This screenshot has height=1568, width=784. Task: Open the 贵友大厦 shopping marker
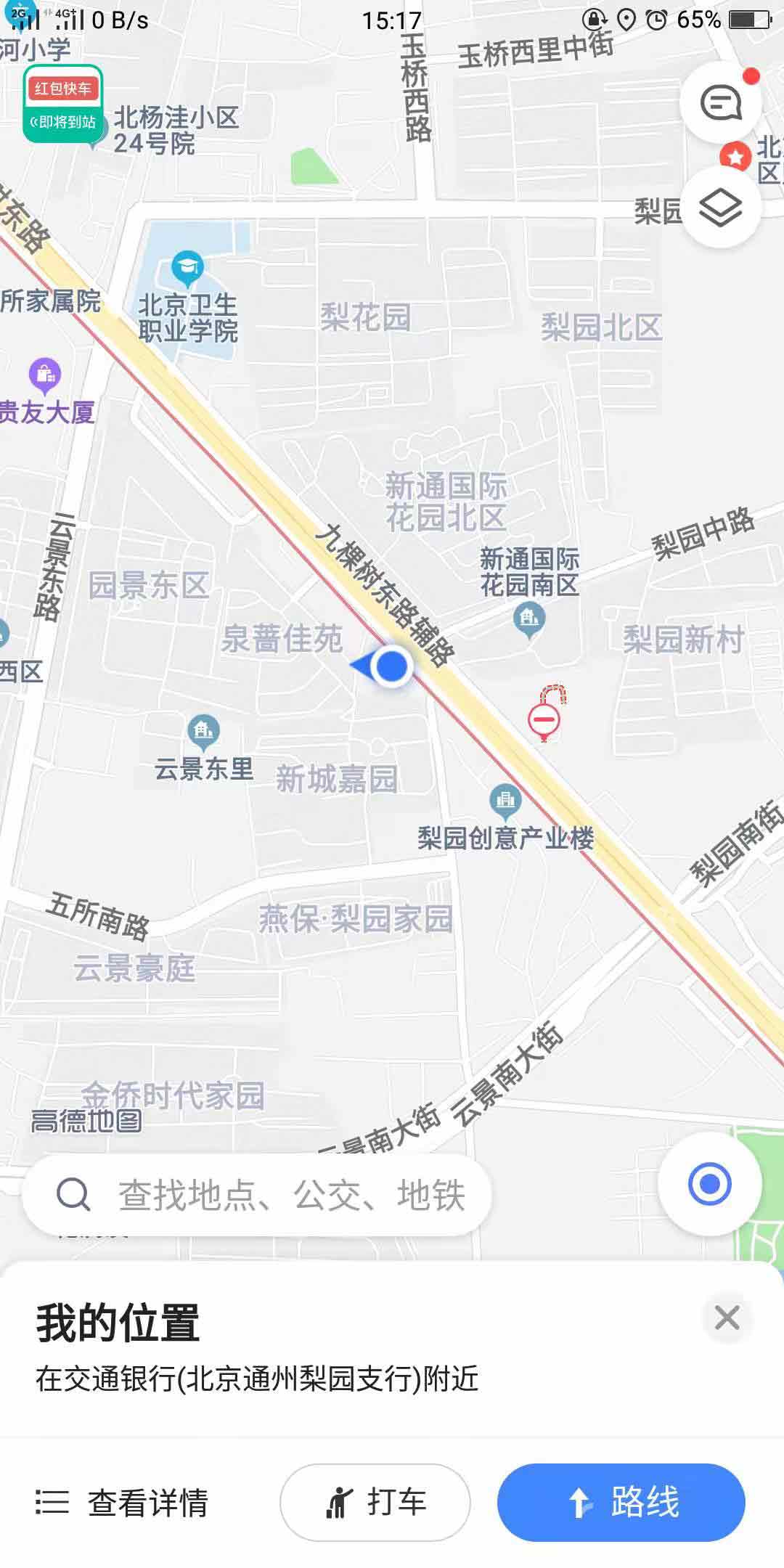pos(45,375)
